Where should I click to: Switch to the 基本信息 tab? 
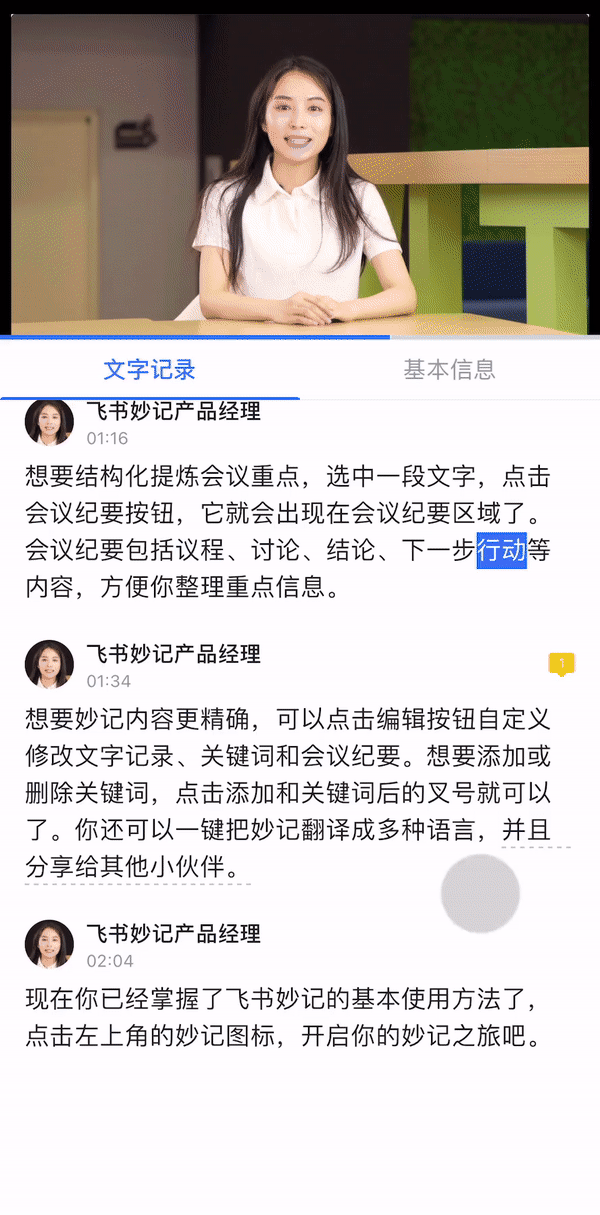(449, 370)
